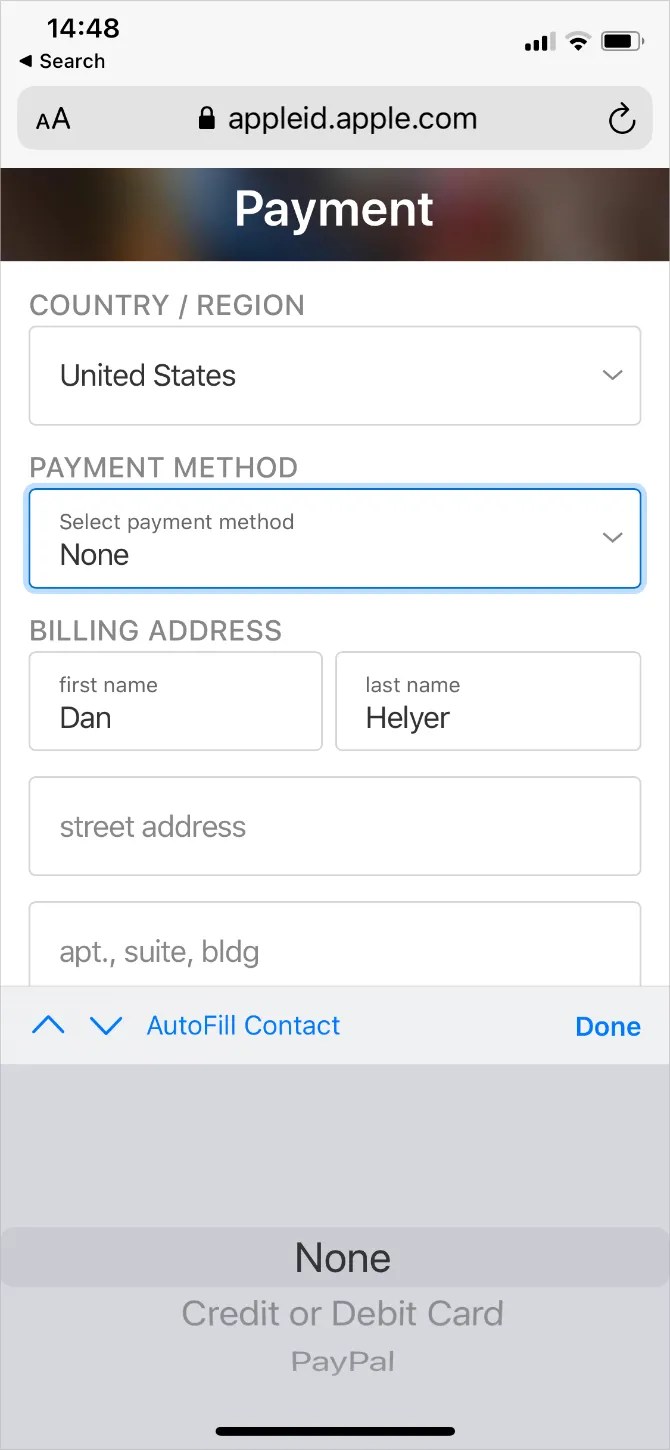Jump to the previous form field arrow
The width and height of the screenshot is (670, 1450).
[48, 1025]
